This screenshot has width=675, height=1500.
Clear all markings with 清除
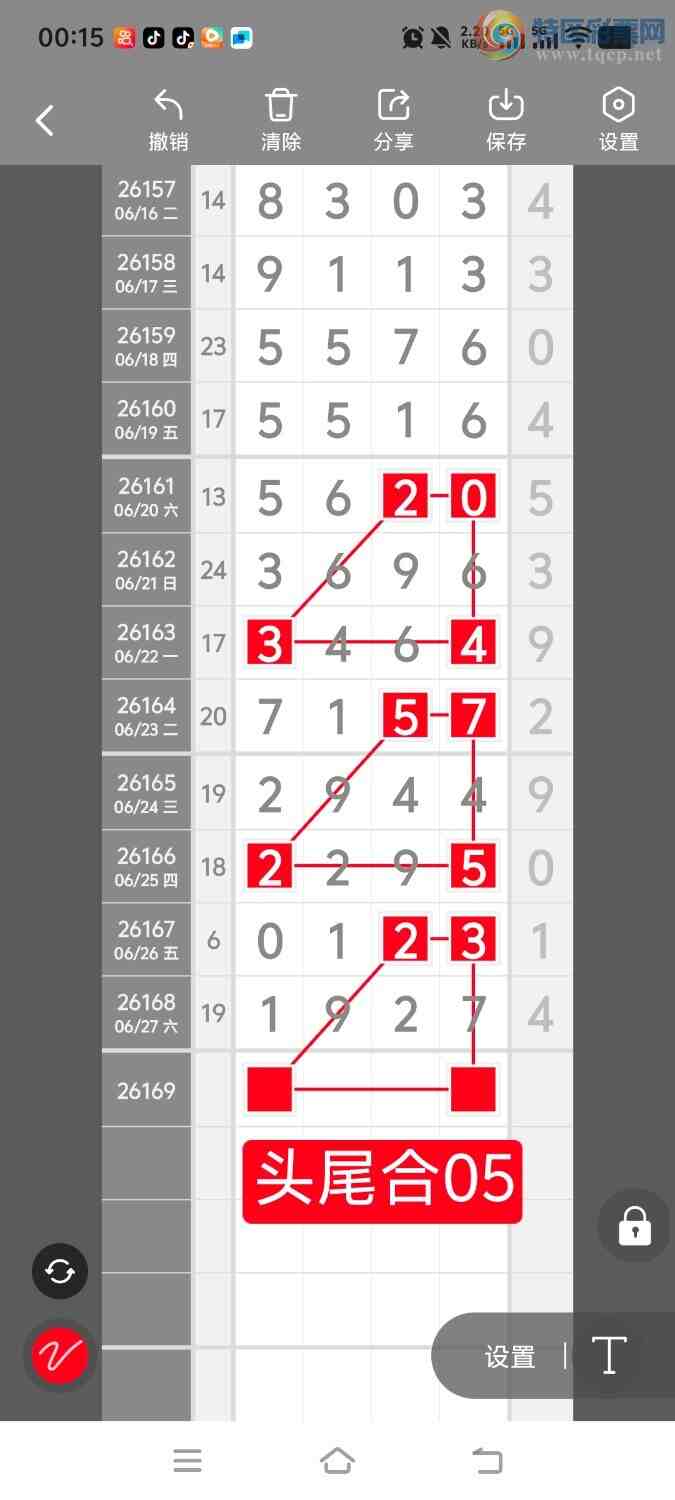(281, 120)
